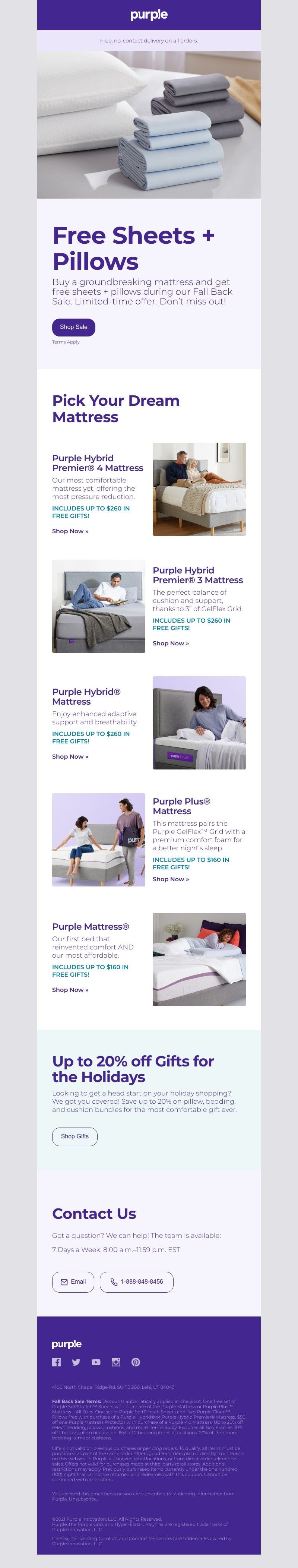The width and height of the screenshot is (298, 1568).
Task: Contact the team via the Email button
Action: [73, 1282]
